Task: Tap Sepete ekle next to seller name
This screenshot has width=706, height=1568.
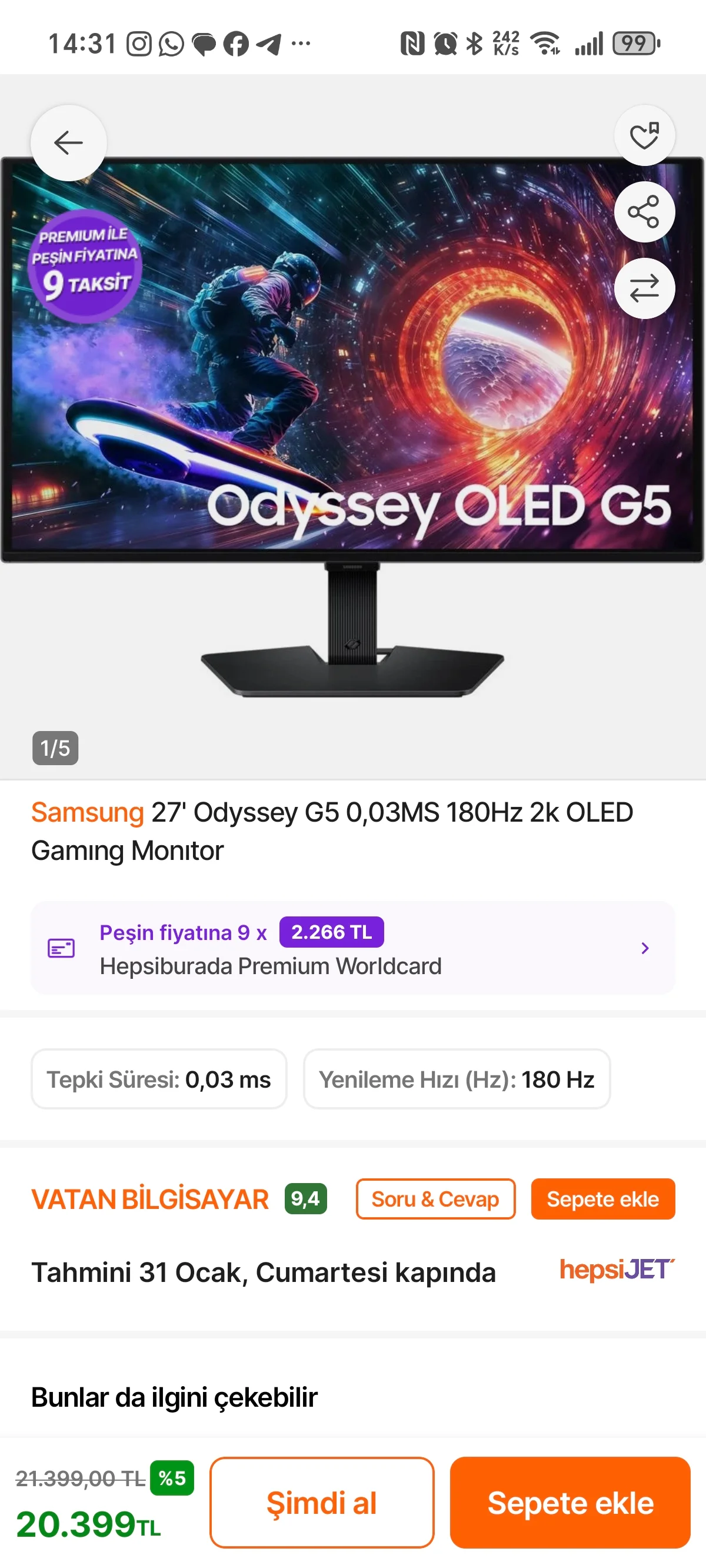Action: (x=602, y=1199)
